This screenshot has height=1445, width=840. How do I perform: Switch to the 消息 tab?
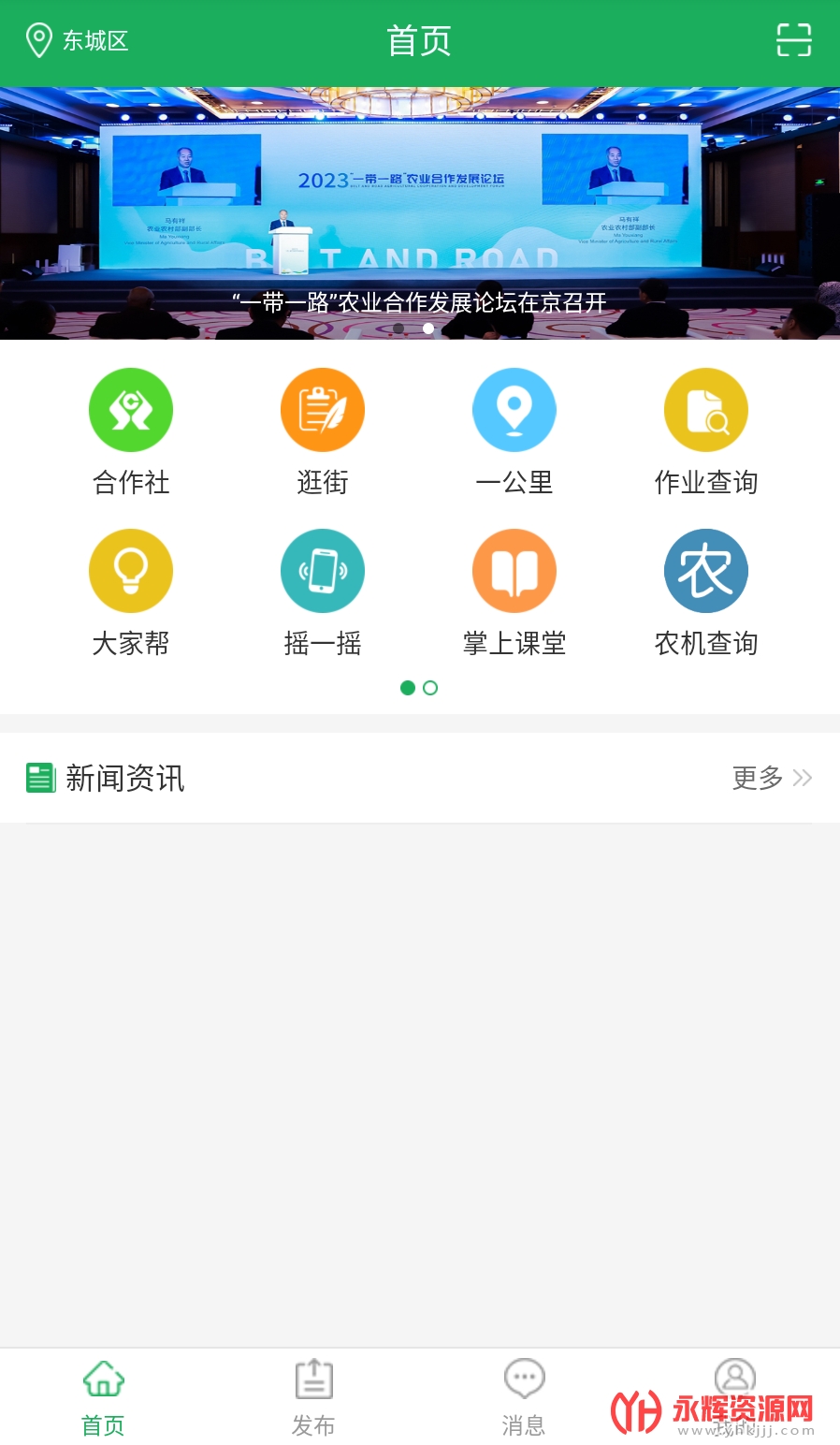[524, 1396]
